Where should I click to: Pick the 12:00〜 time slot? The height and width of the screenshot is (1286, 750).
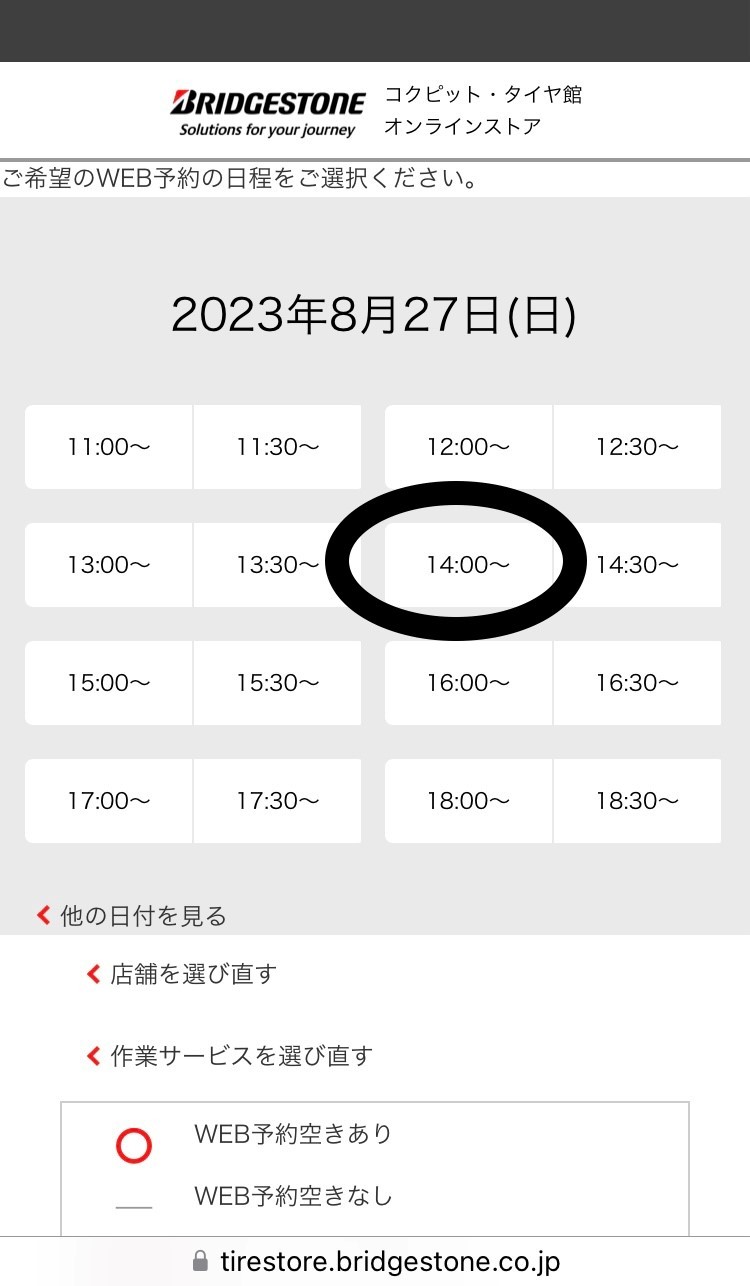pyautogui.click(x=468, y=447)
